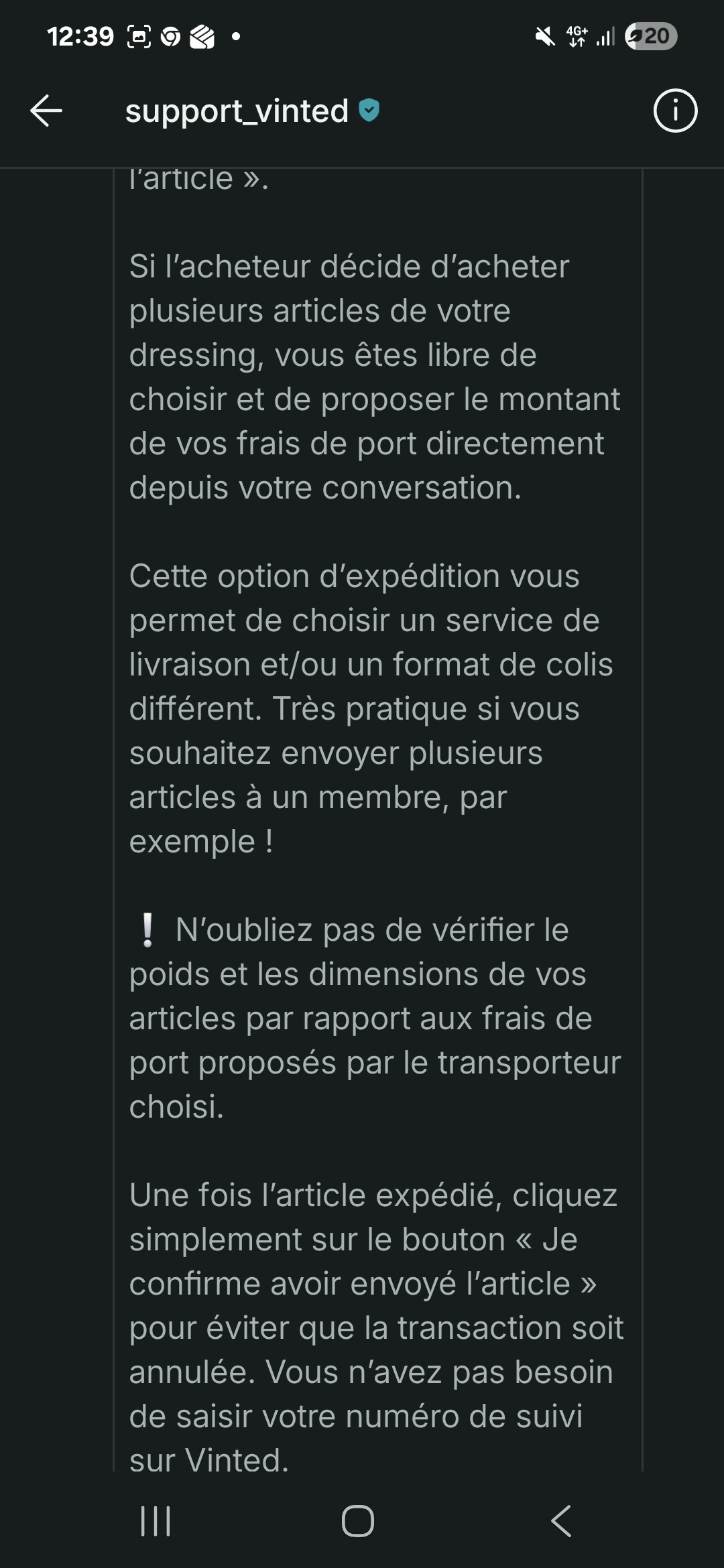Go to the home screen
724x1568 pixels.
coord(358,1520)
